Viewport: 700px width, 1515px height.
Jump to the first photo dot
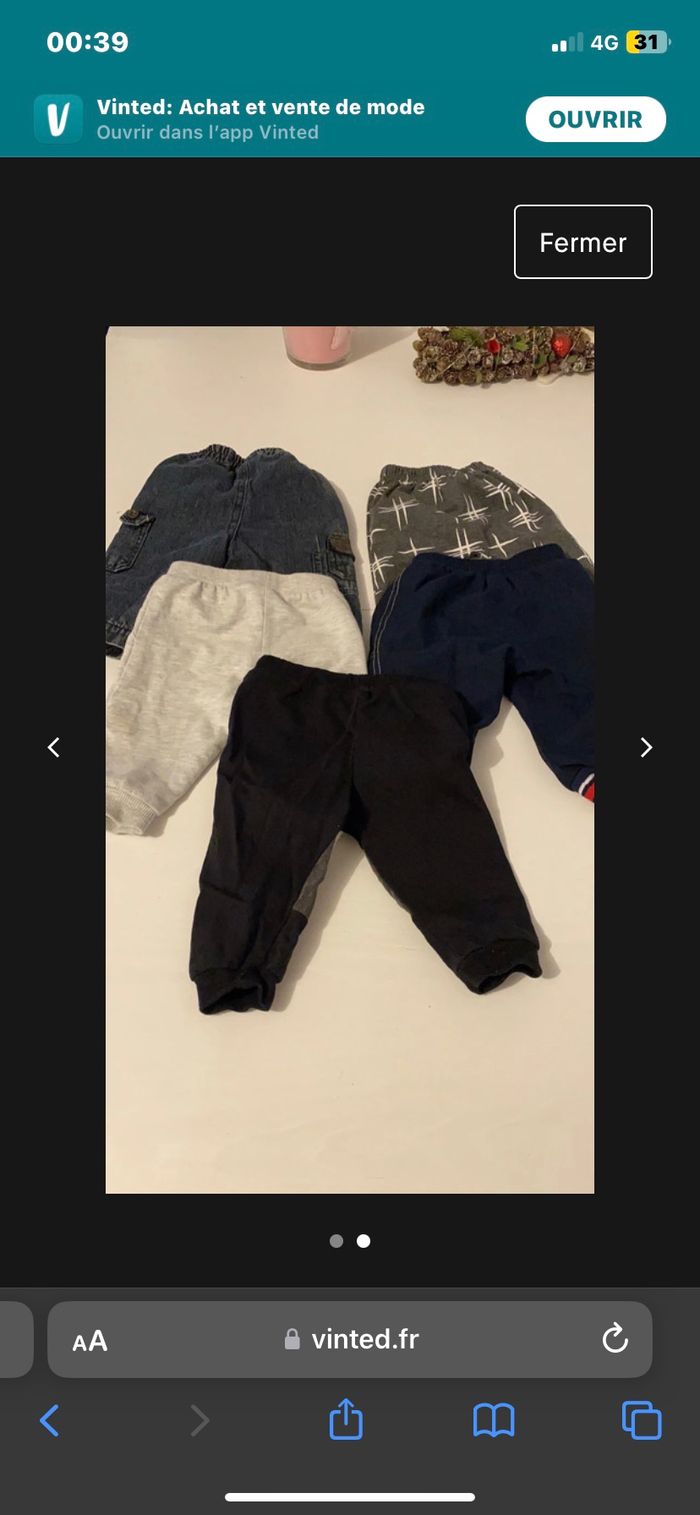click(336, 1241)
